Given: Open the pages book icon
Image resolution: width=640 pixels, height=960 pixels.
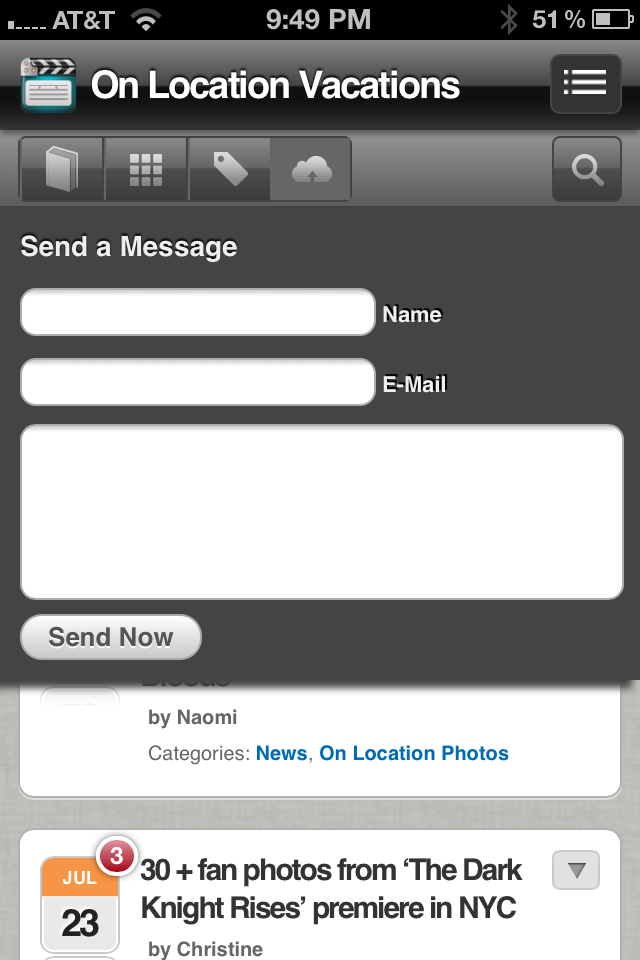Looking at the screenshot, I should (62, 170).
